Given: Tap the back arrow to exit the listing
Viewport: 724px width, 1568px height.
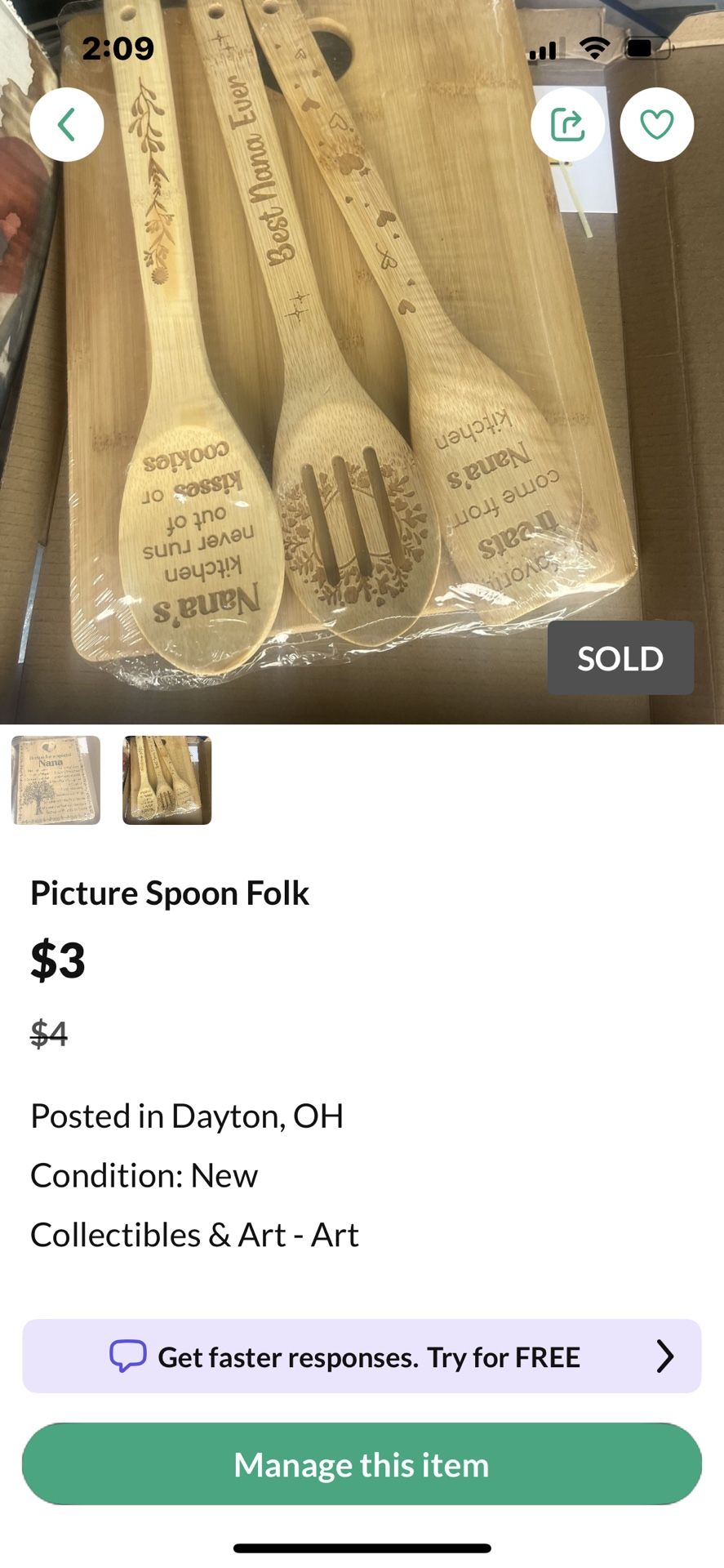Looking at the screenshot, I should (x=67, y=124).
